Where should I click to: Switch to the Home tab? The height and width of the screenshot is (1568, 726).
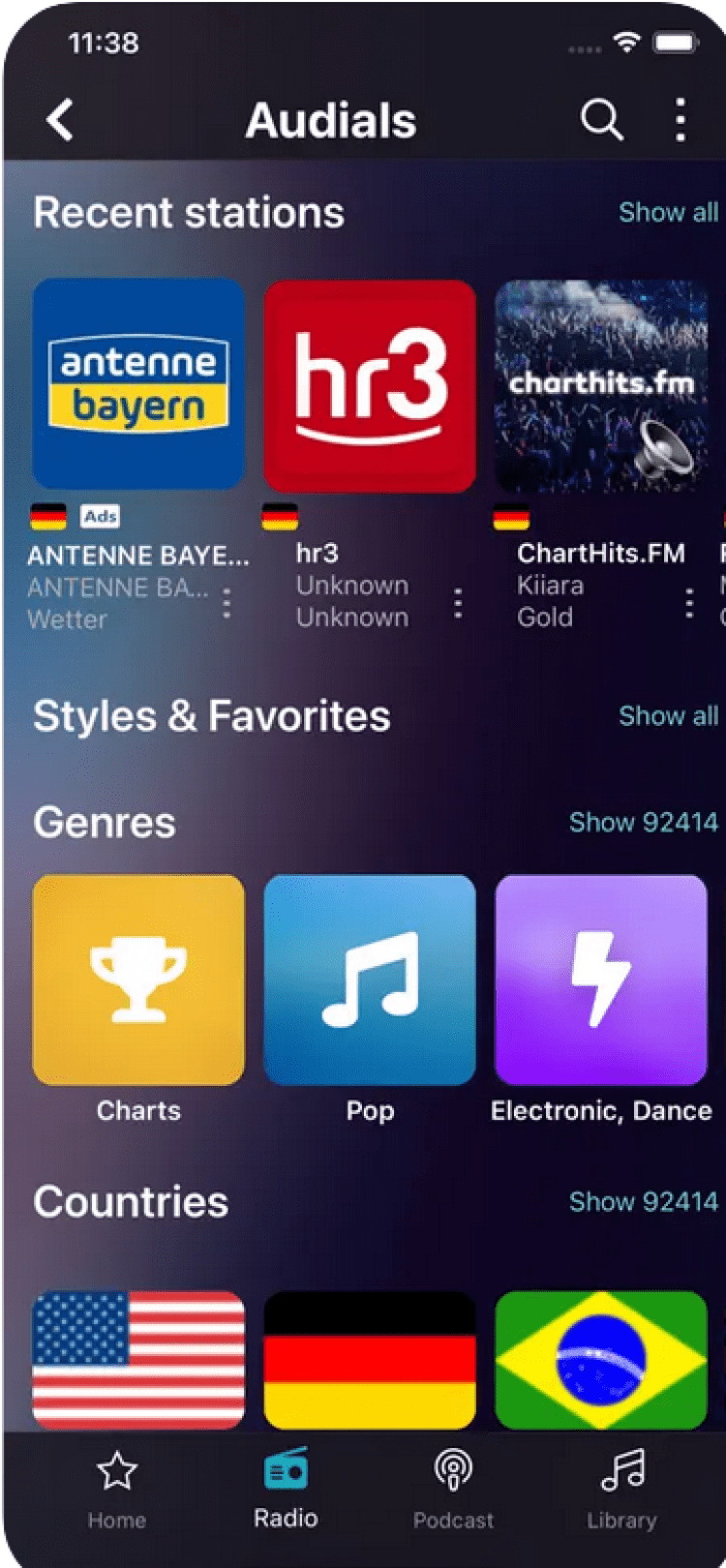(x=117, y=1490)
